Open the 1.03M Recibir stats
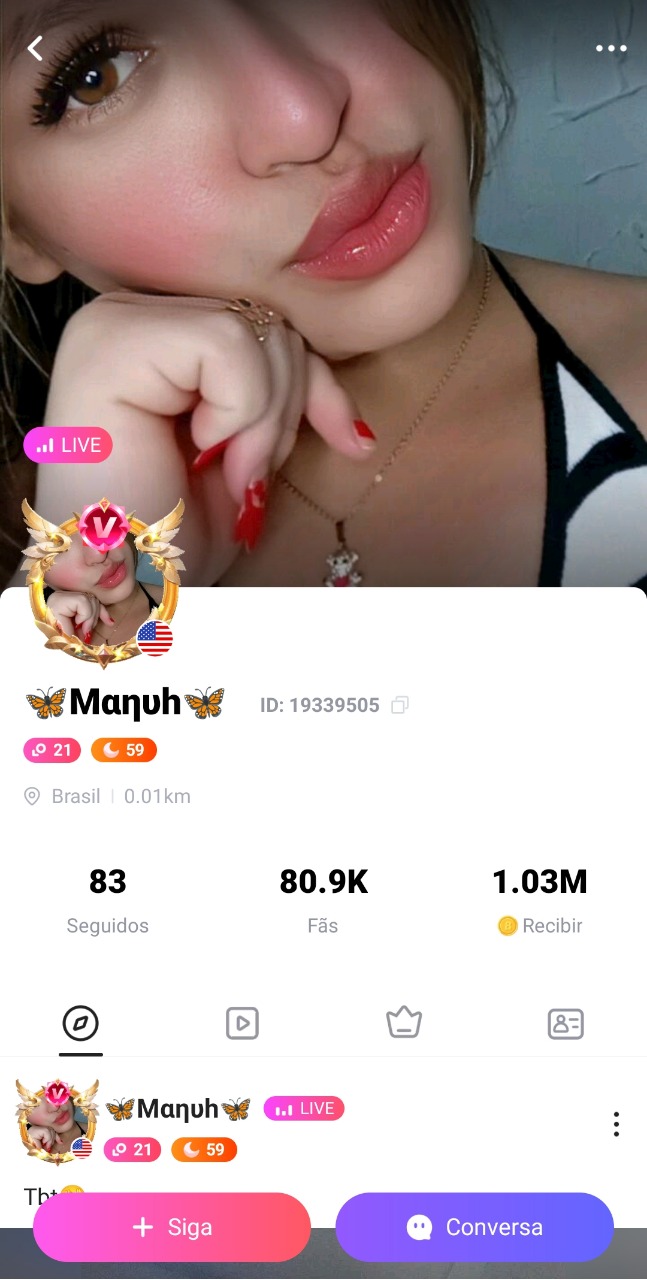This screenshot has width=647, height=1280. (540, 900)
